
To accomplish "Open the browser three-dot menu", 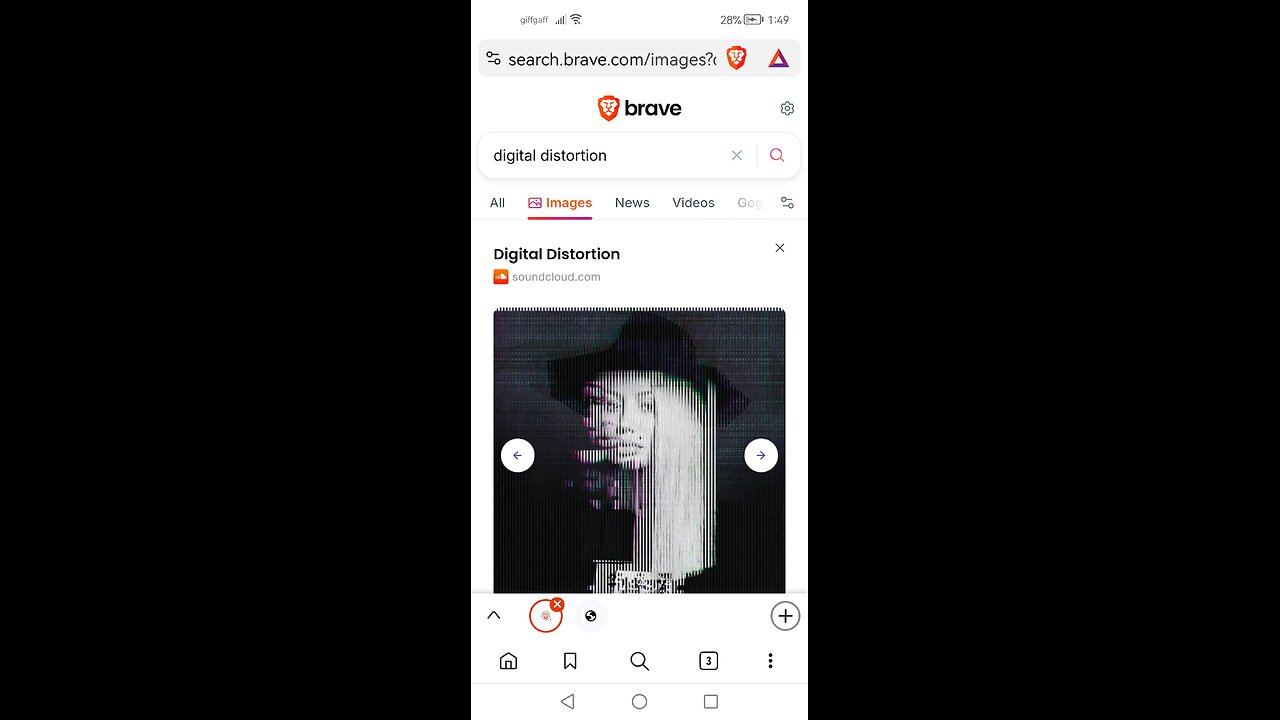I will pos(770,661).
